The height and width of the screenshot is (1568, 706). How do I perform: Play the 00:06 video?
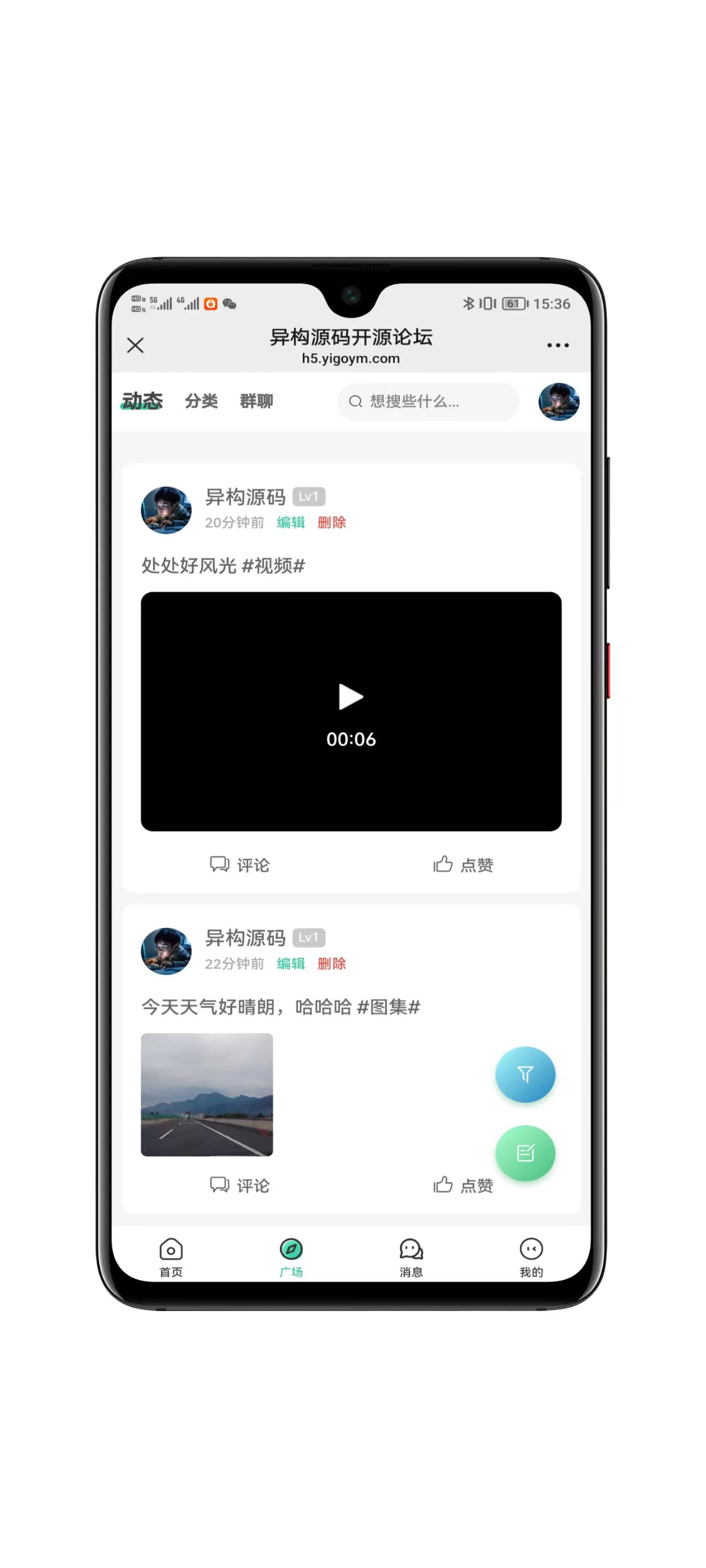[x=351, y=697]
